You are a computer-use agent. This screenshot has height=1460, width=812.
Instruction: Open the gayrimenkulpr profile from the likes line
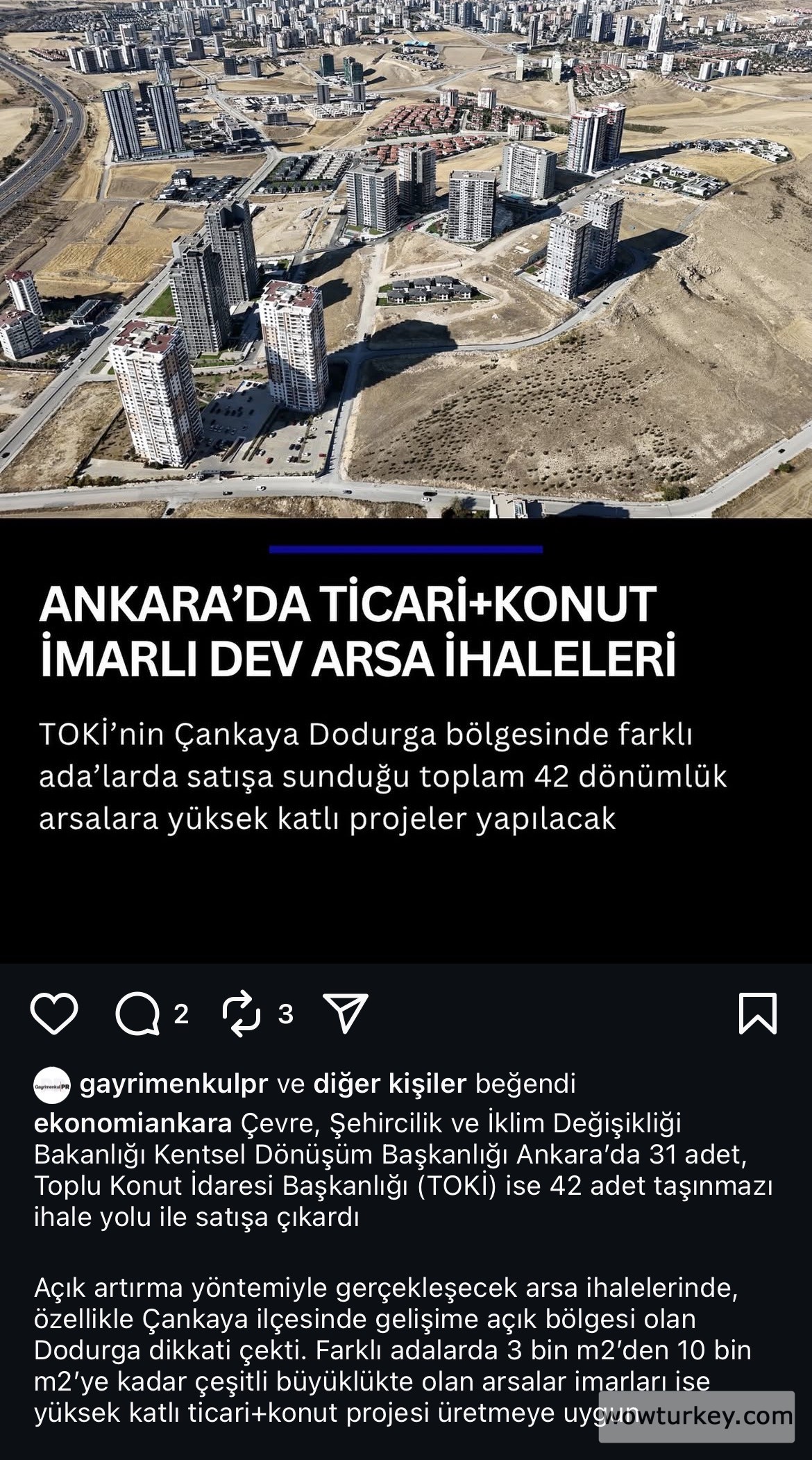(x=174, y=1084)
